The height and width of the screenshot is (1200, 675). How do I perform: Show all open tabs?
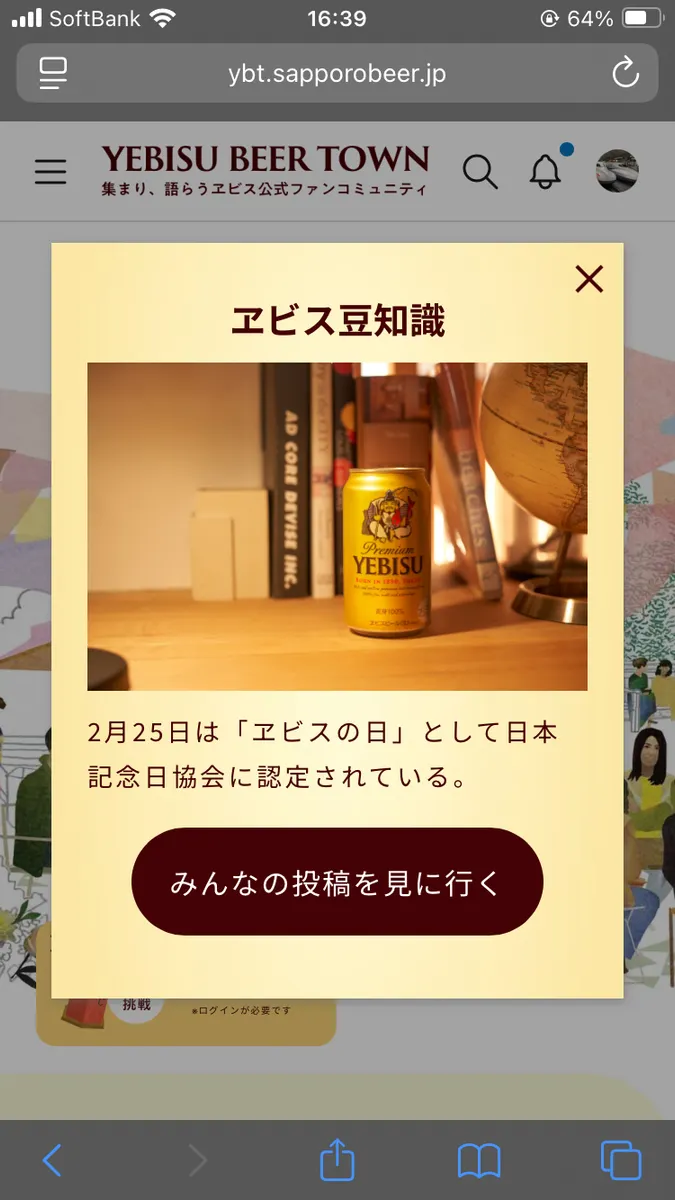tap(620, 1160)
